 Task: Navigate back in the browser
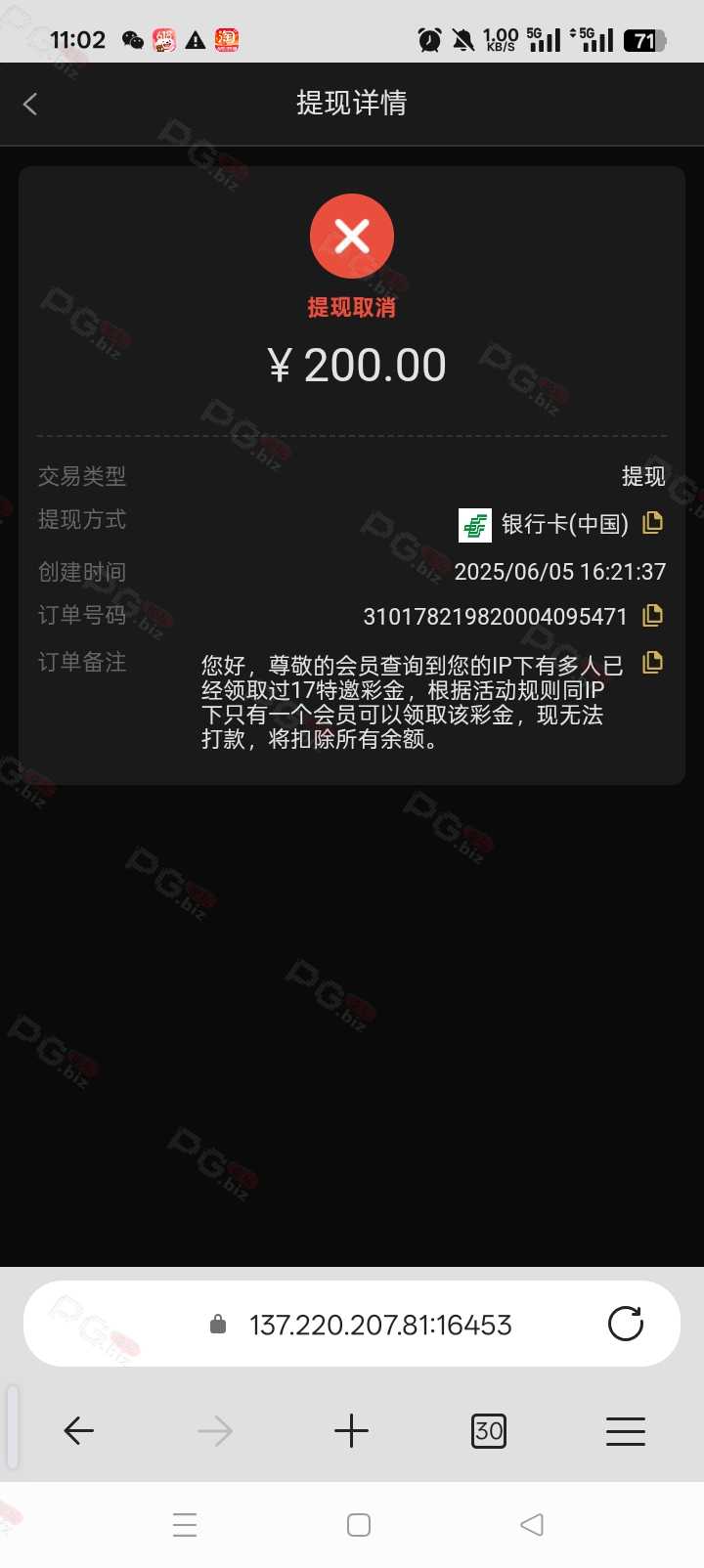coord(78,1431)
